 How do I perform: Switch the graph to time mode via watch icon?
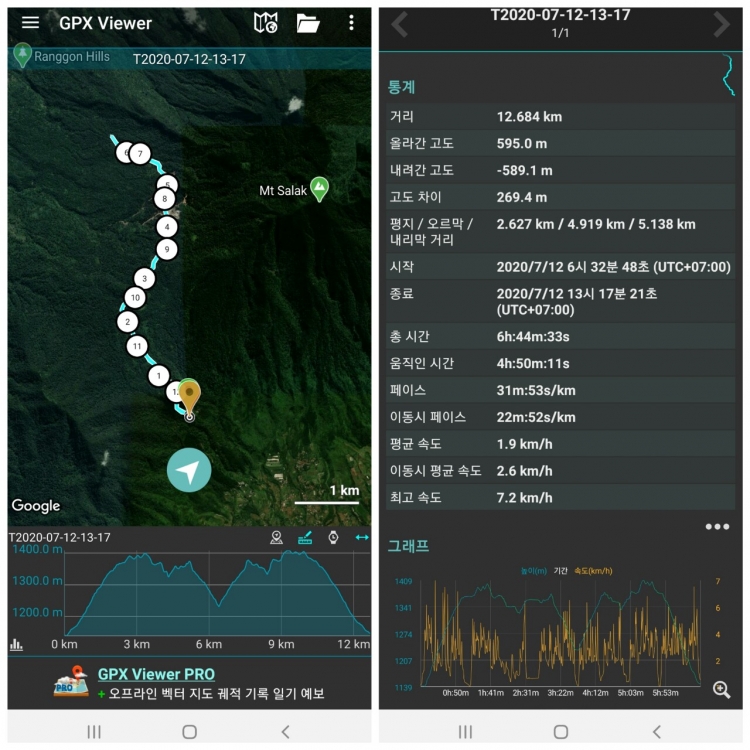click(333, 538)
